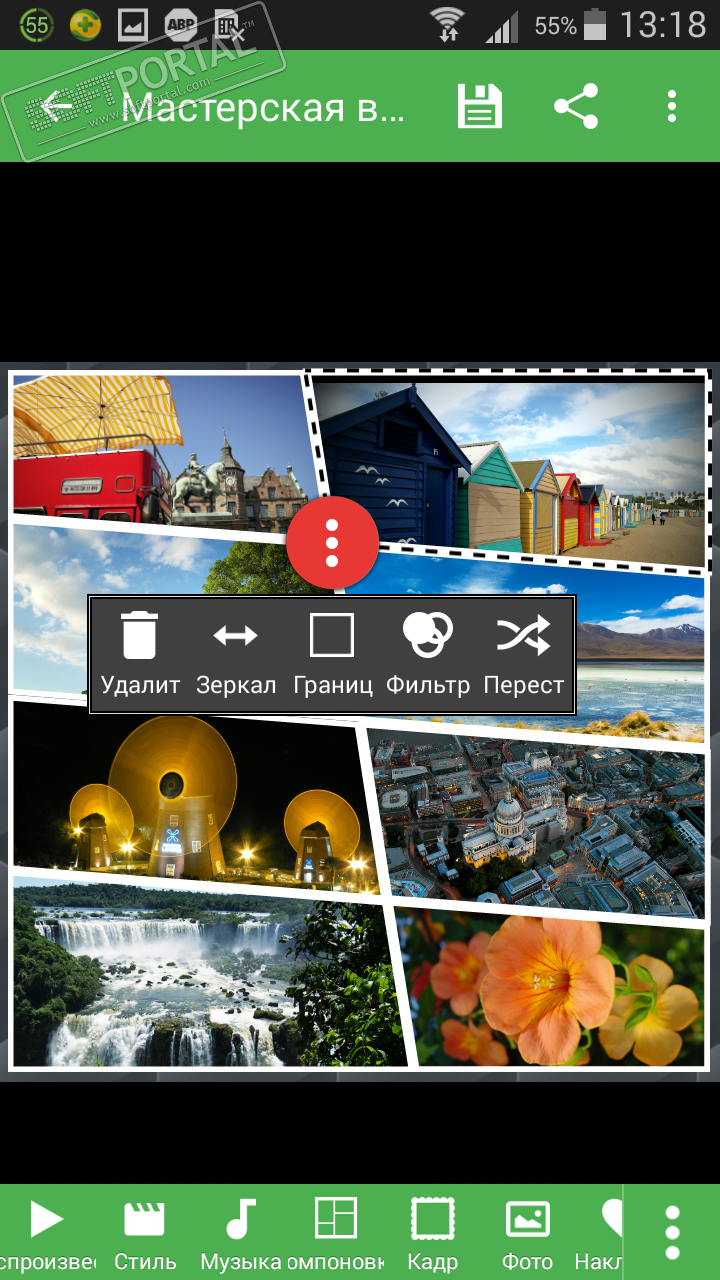Select the waterfall photo in the collage
The width and height of the screenshot is (720, 1280).
point(180,975)
